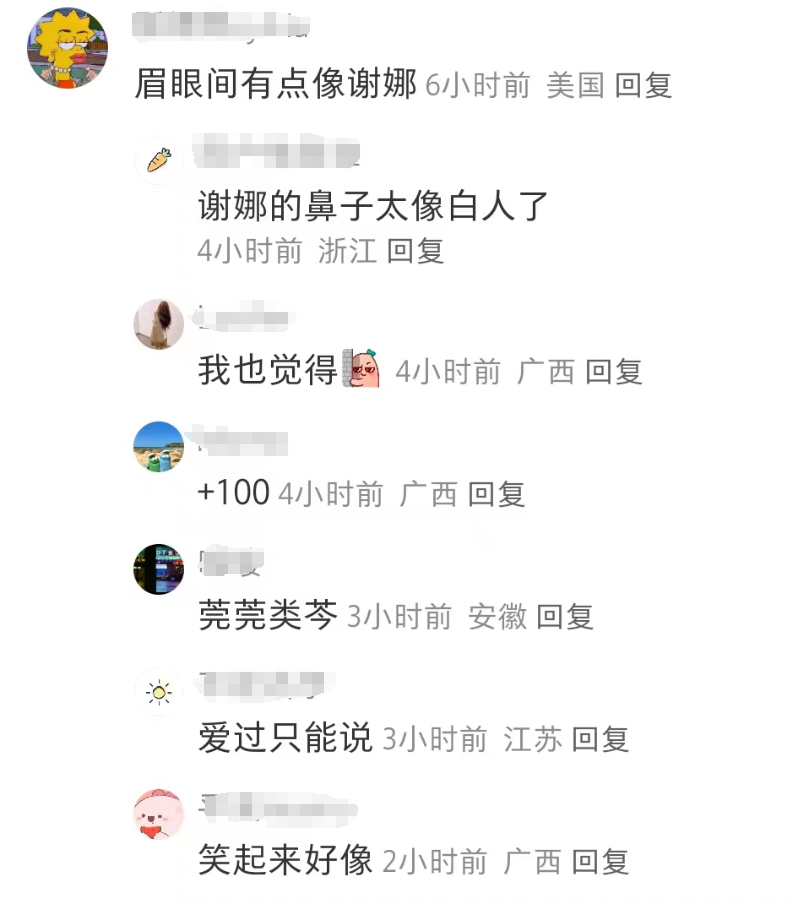The height and width of the screenshot is (905, 795).
Task: Tap 回复 beside the comment 莞莞类芩
Action: click(x=565, y=617)
